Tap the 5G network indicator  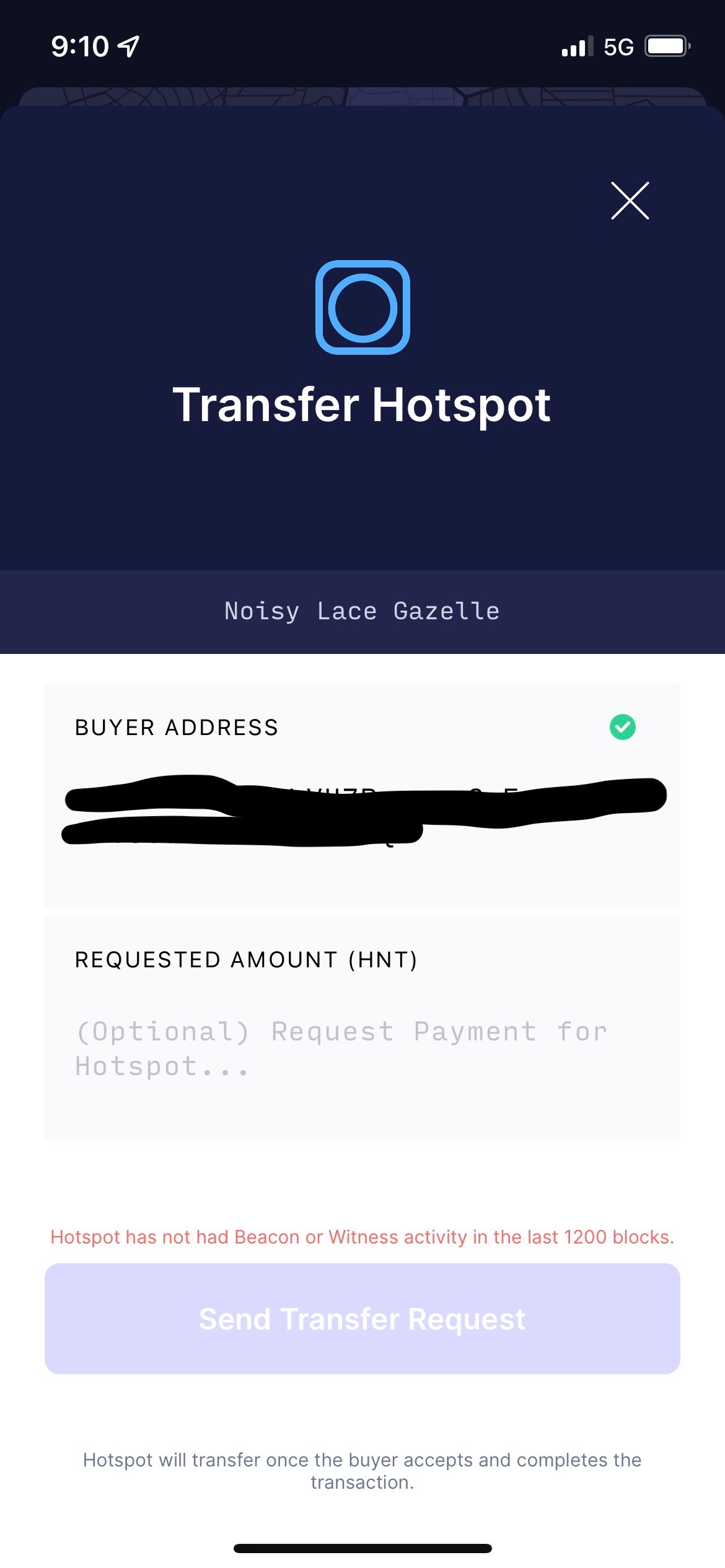point(620,46)
